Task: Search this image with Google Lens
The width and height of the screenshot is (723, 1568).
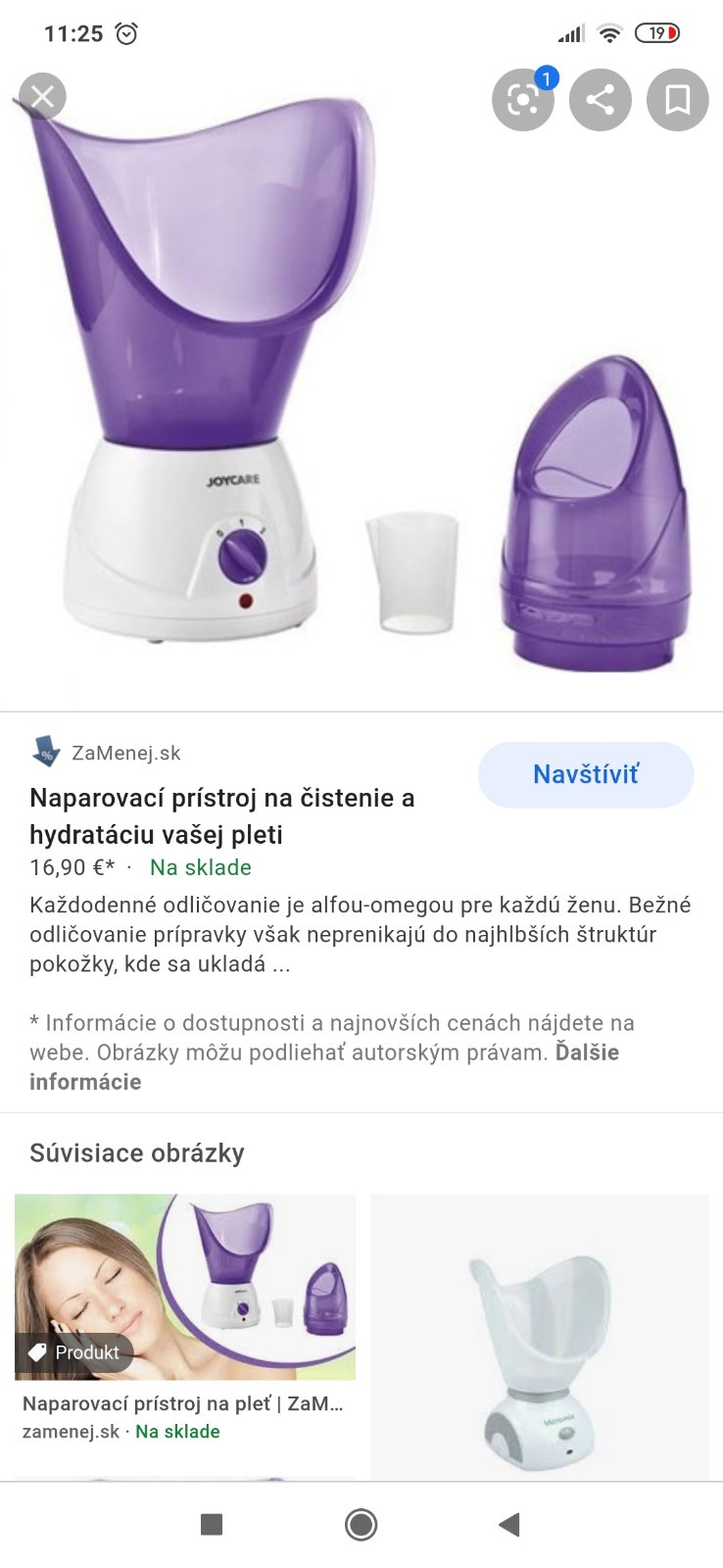Action: 522,99
